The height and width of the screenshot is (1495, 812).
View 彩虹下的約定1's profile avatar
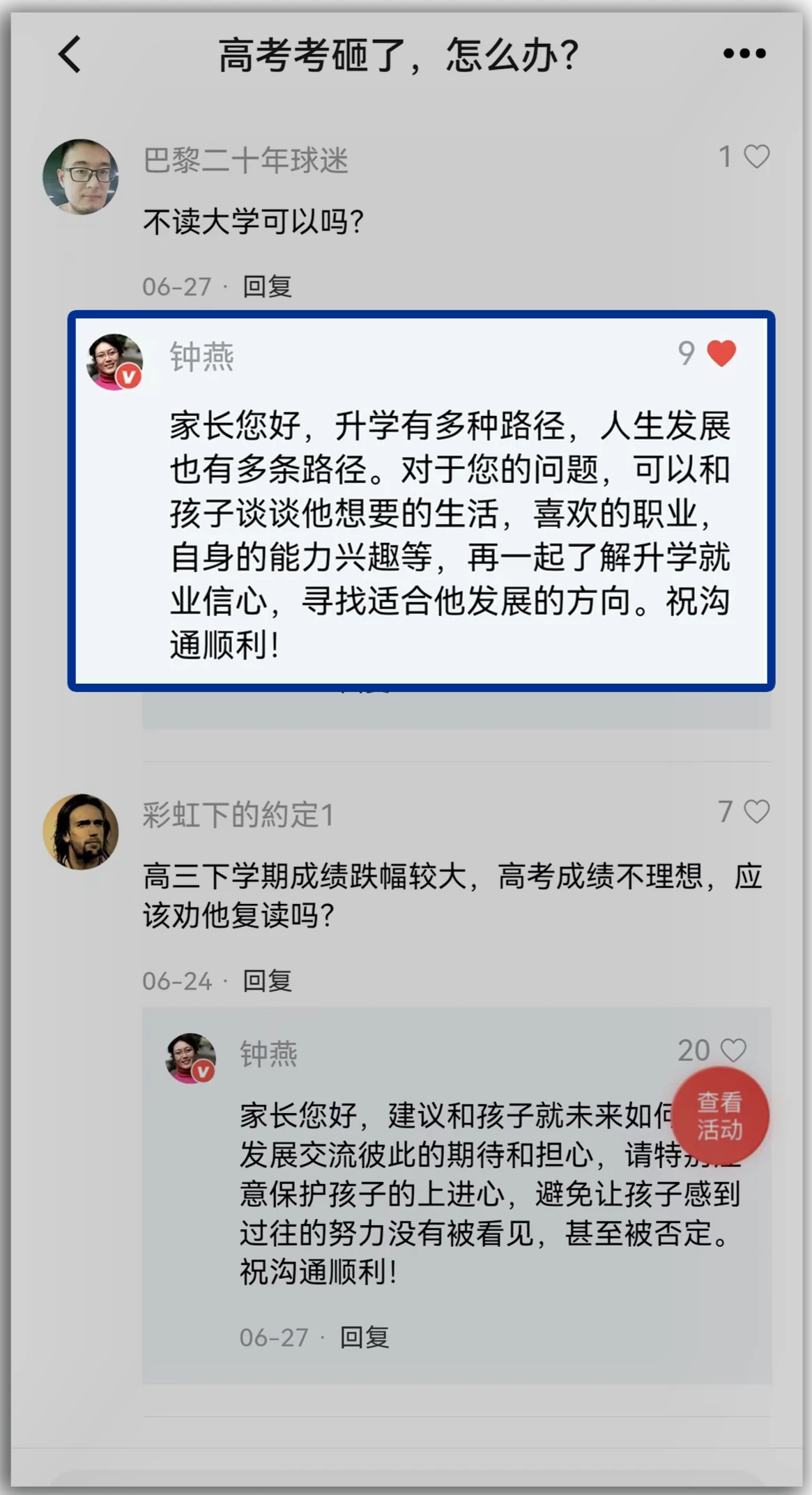click(81, 831)
